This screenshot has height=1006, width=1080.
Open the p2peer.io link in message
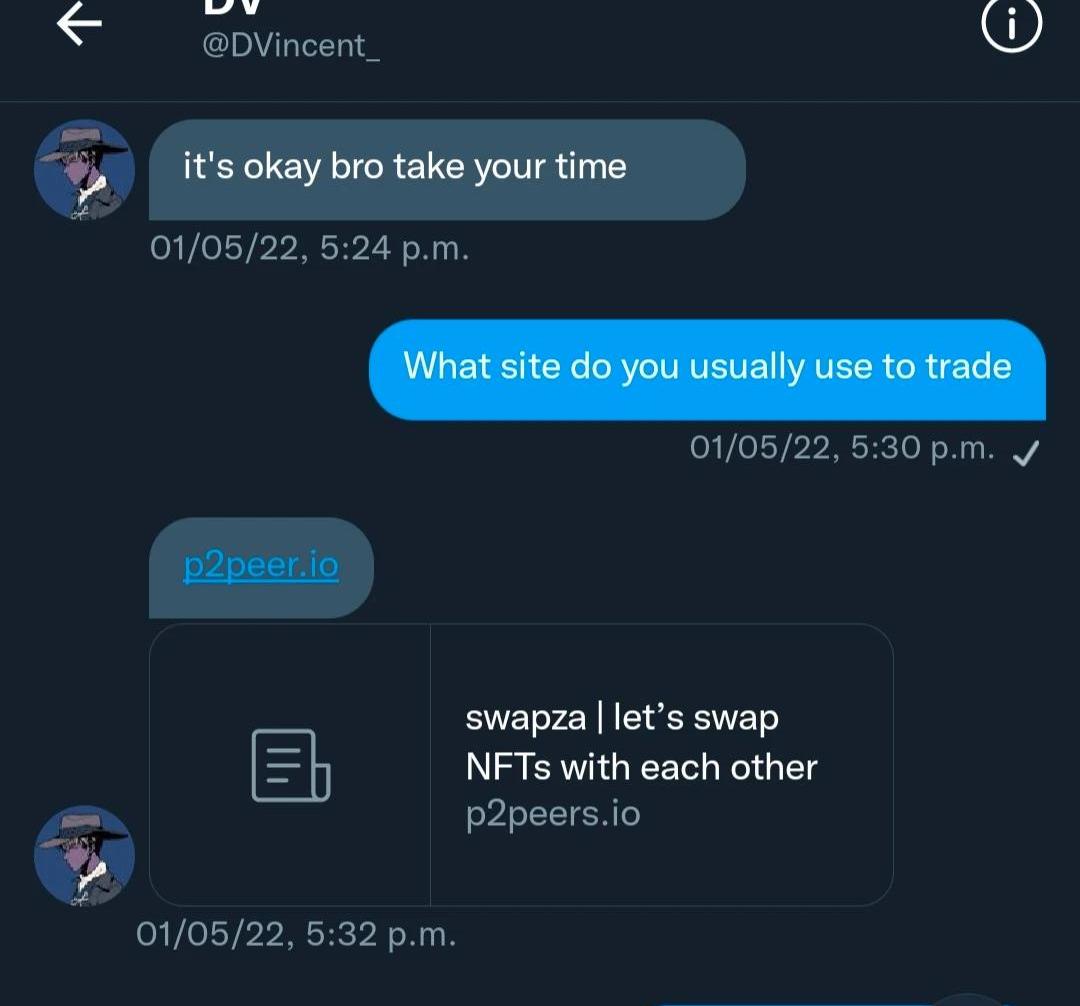[x=261, y=566]
